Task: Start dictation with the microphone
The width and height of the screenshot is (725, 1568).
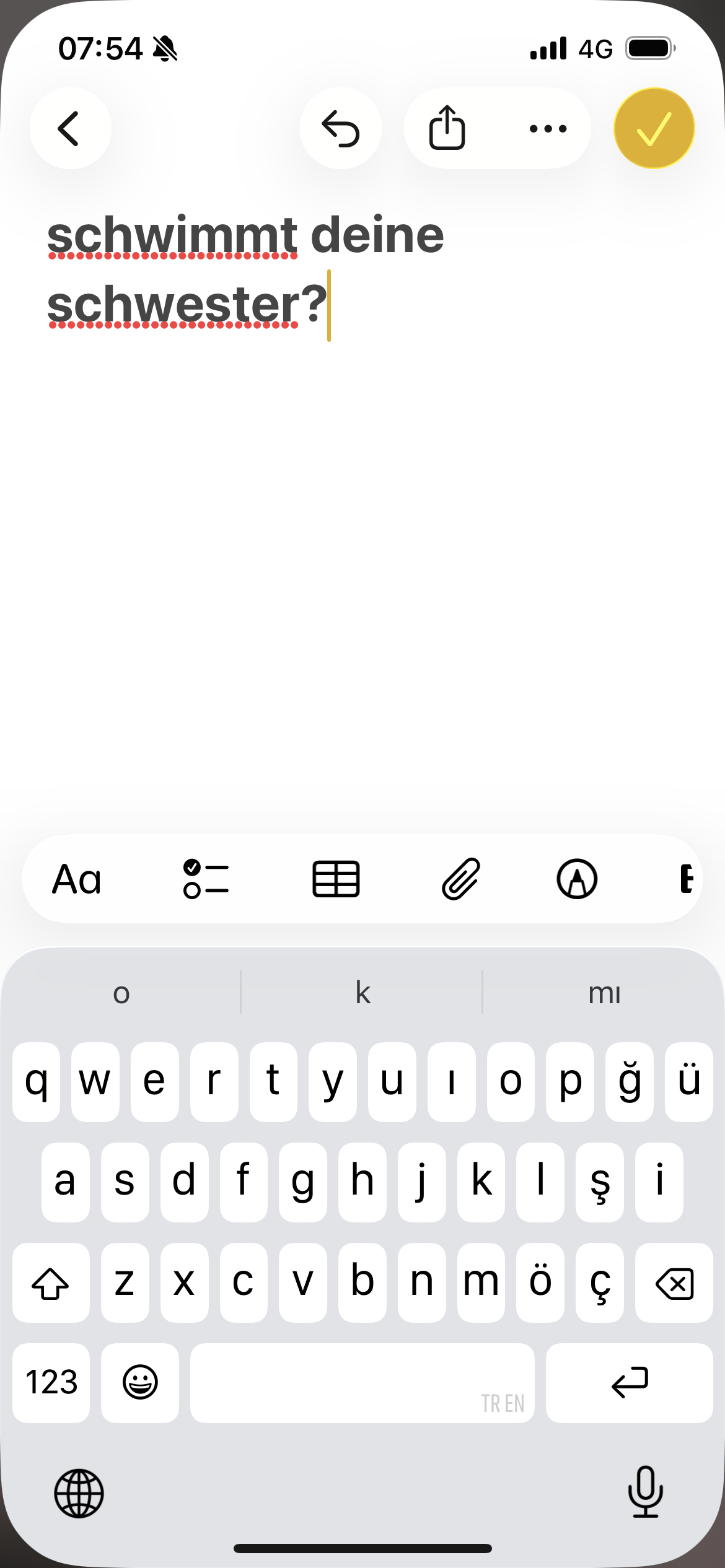Action: pos(646,1492)
